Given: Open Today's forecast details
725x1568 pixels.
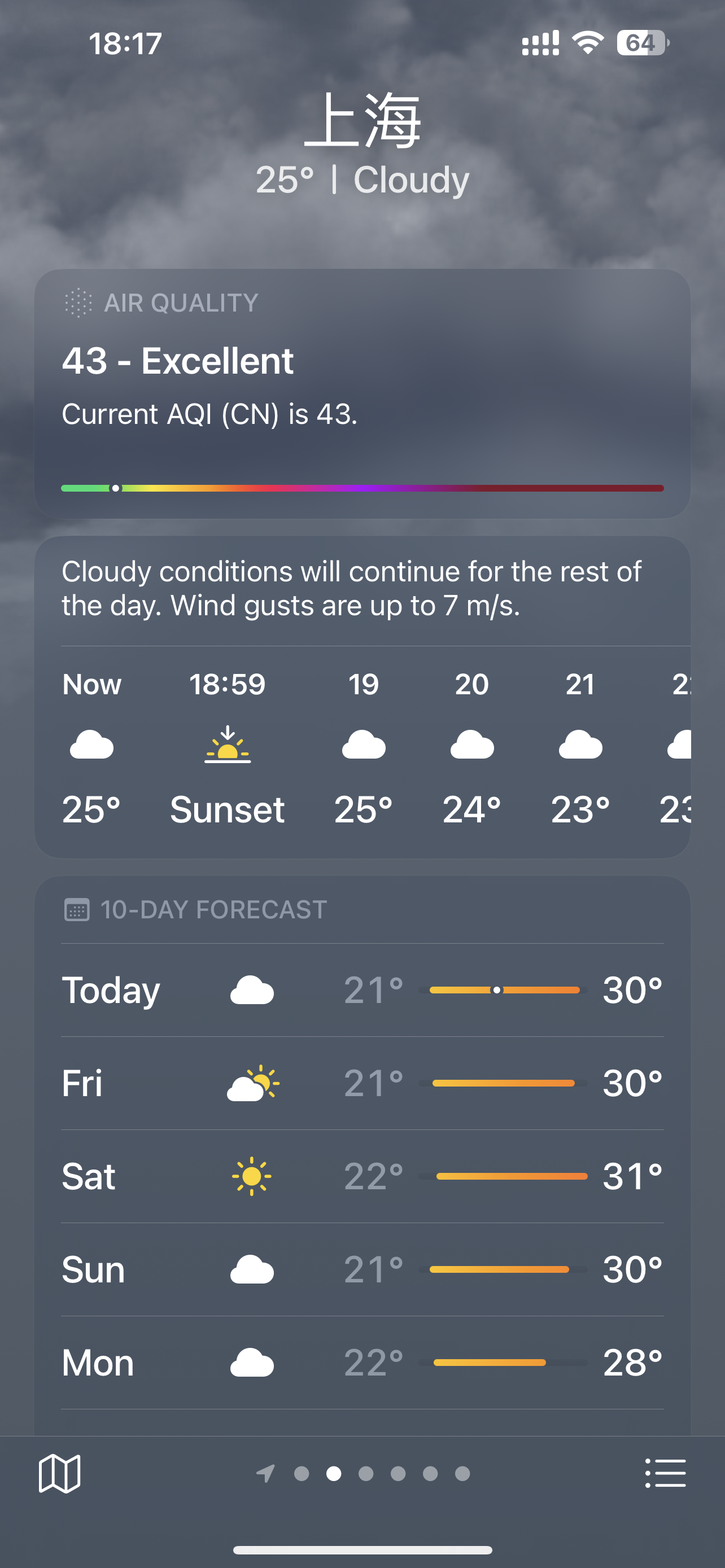Looking at the screenshot, I should tap(362, 990).
